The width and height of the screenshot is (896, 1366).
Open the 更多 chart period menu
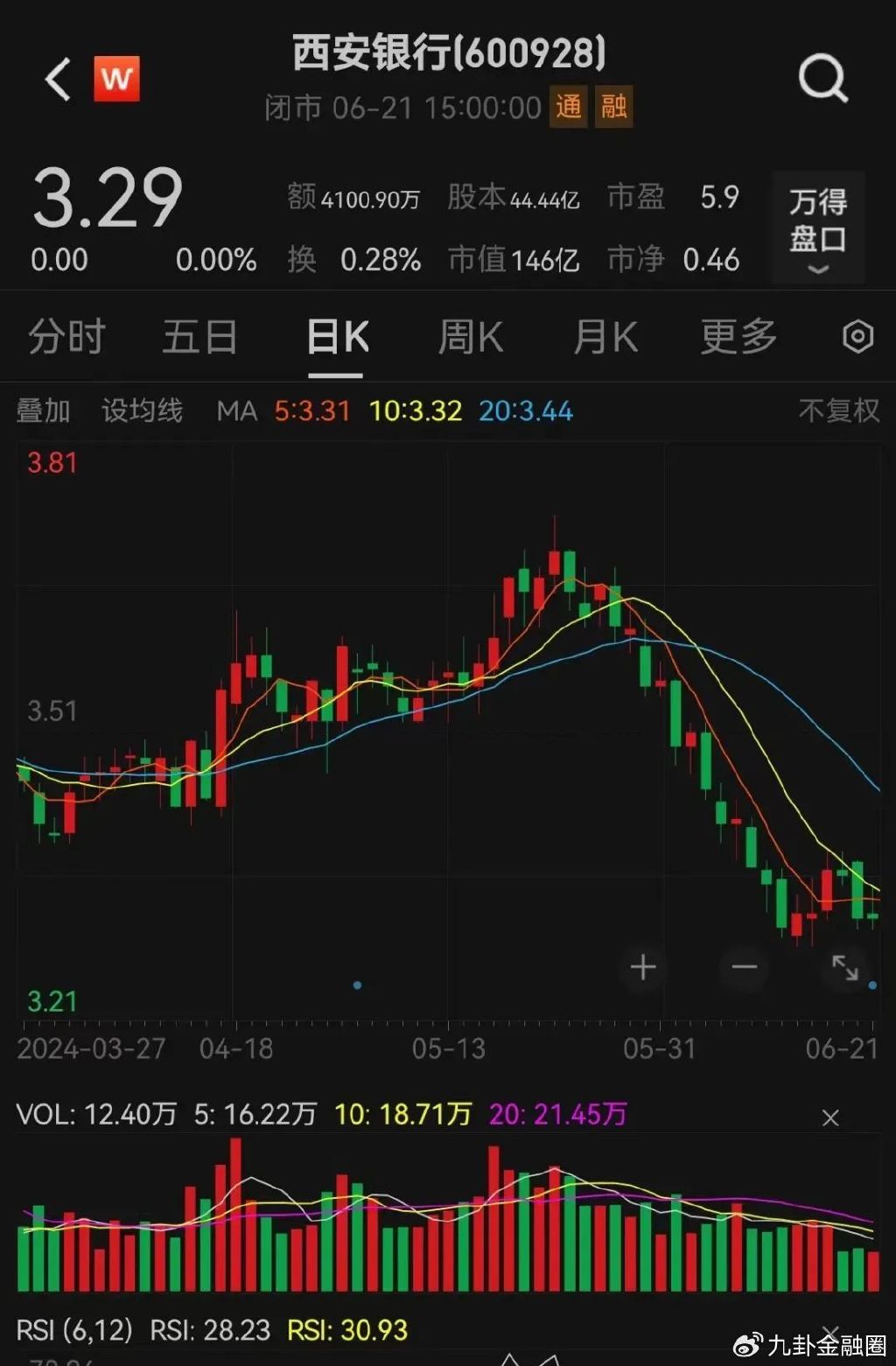tap(738, 336)
